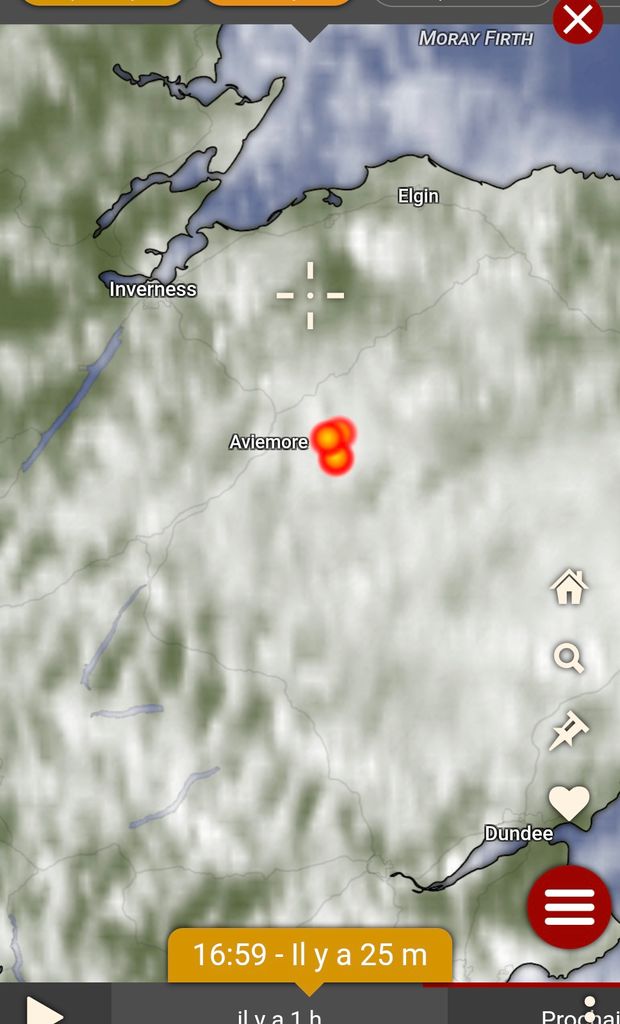Tap the 16:59 time label
The width and height of the screenshot is (620, 1024).
[x=310, y=955]
